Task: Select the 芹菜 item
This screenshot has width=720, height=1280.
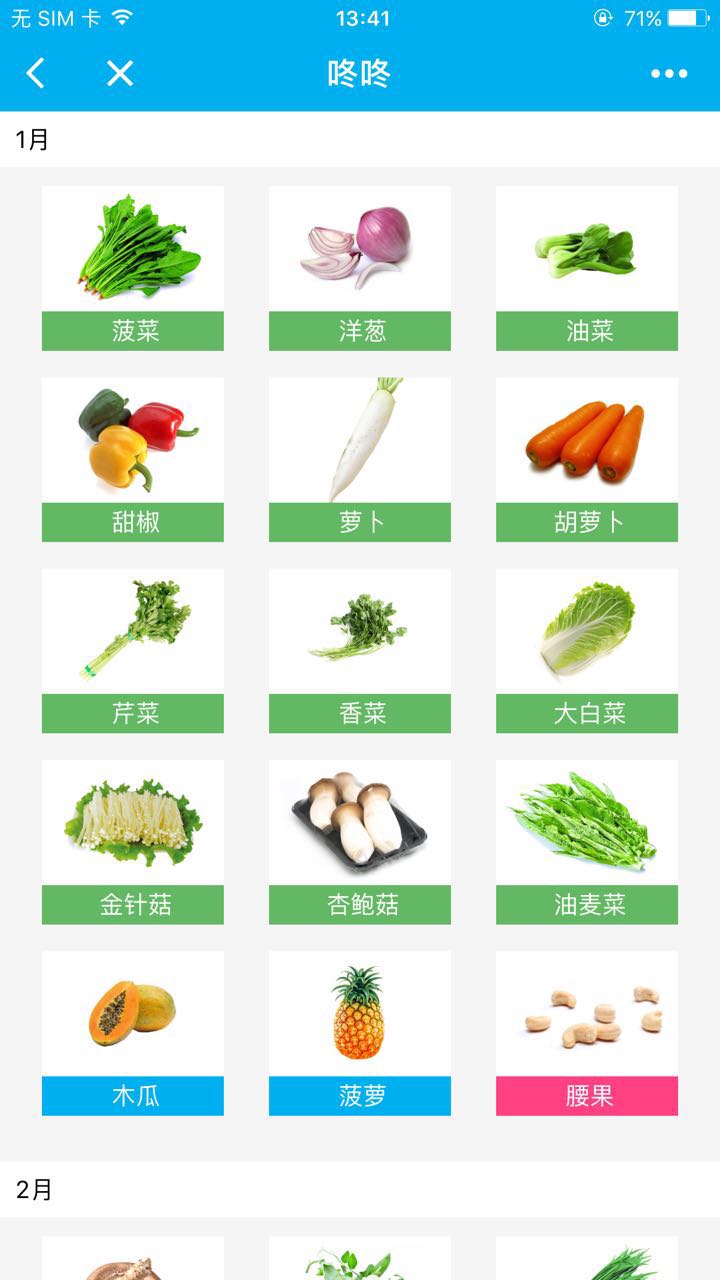Action: (133, 650)
